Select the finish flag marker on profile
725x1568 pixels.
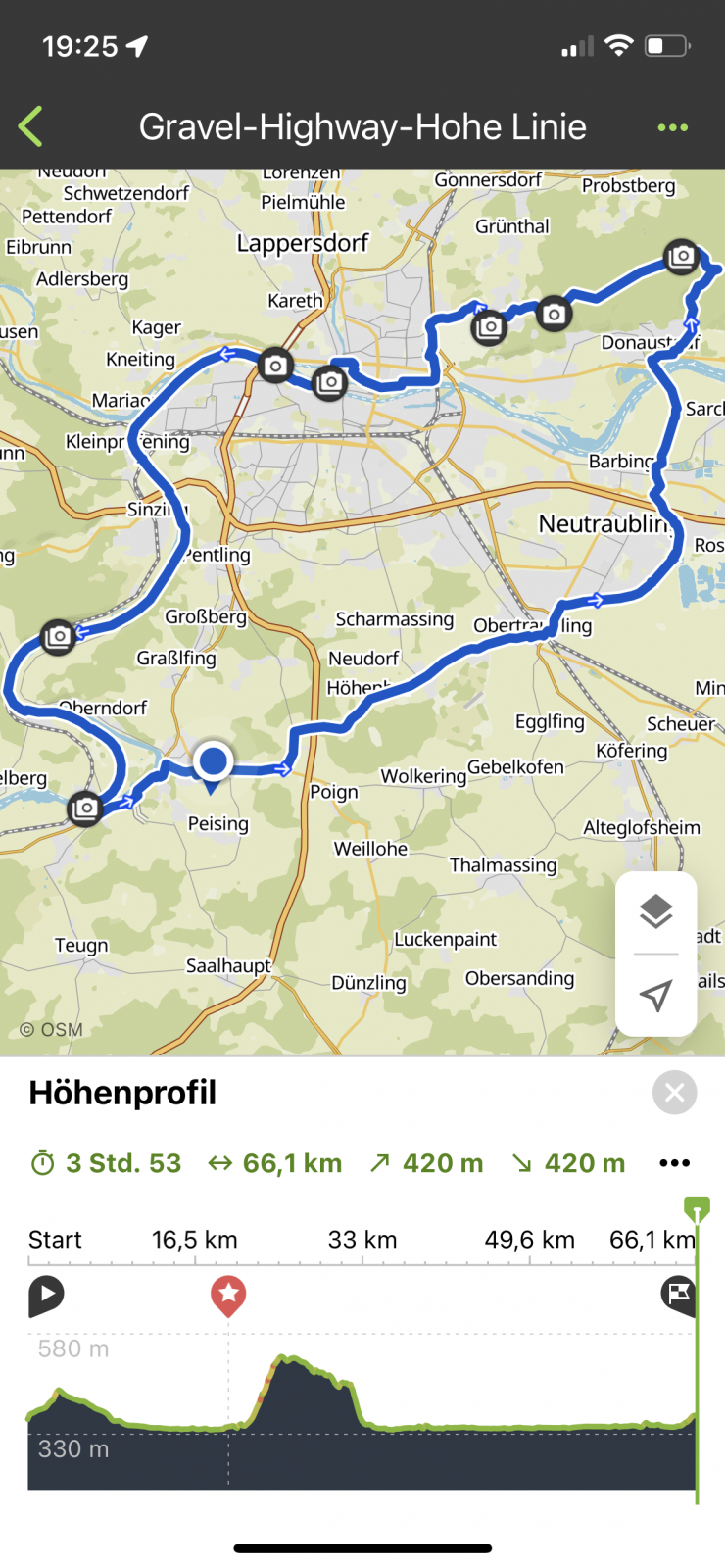[678, 1294]
